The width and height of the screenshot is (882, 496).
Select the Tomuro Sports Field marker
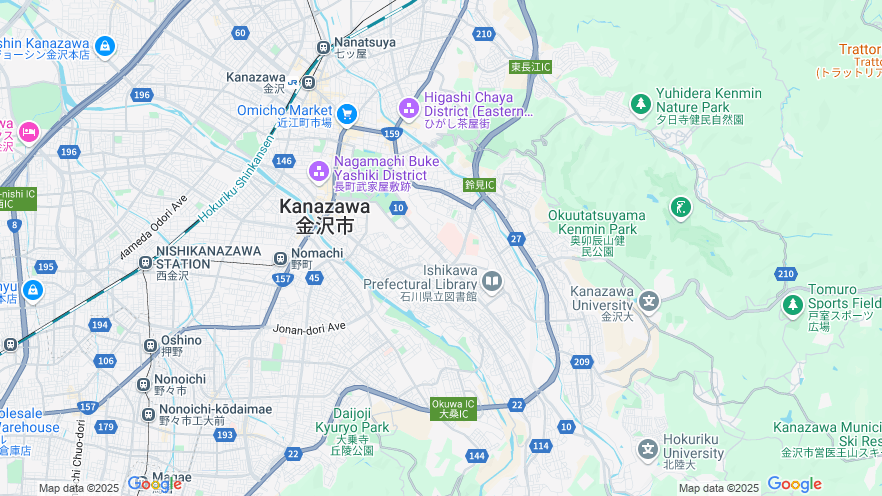(x=793, y=304)
